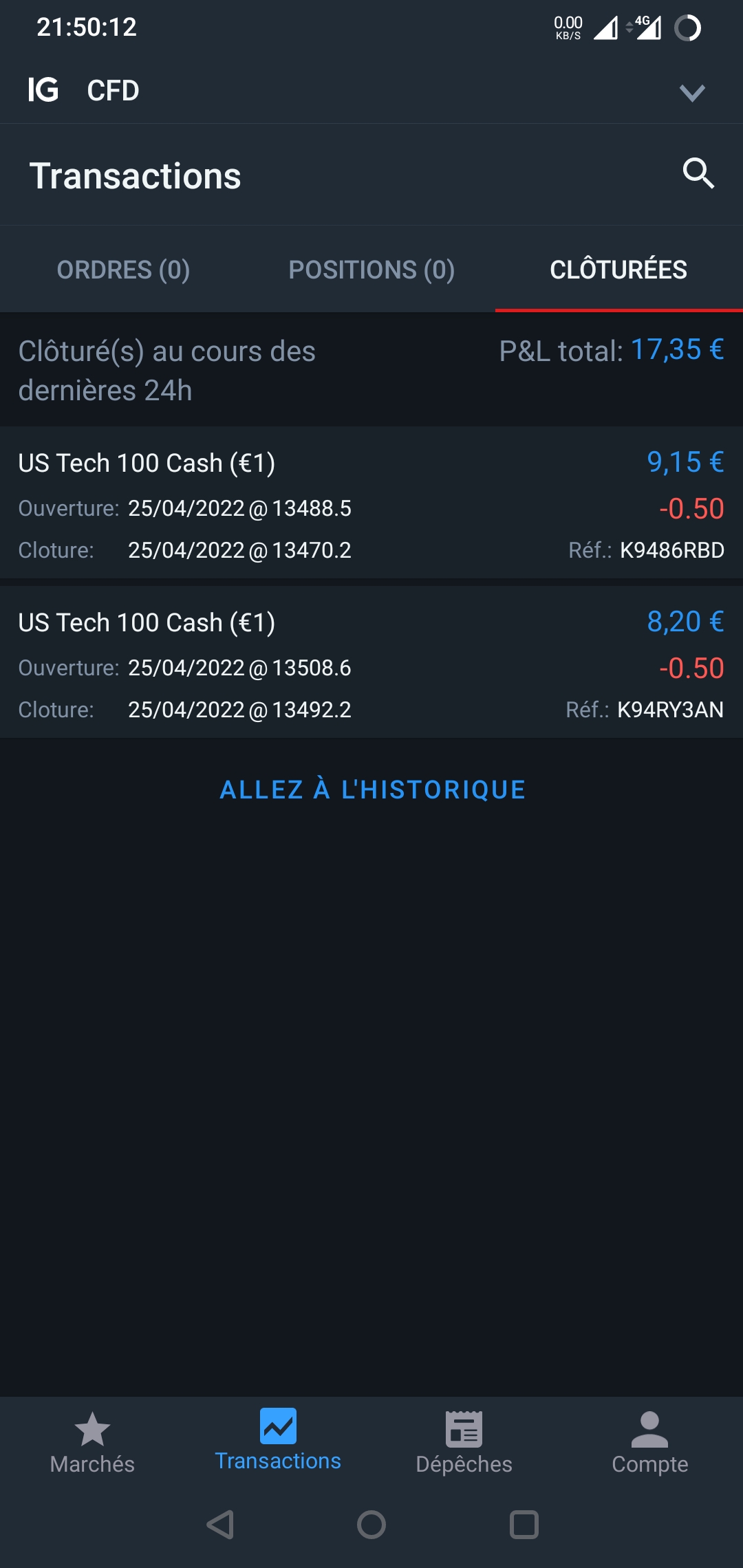Open closed trade with ref K9486RBD

point(371,503)
